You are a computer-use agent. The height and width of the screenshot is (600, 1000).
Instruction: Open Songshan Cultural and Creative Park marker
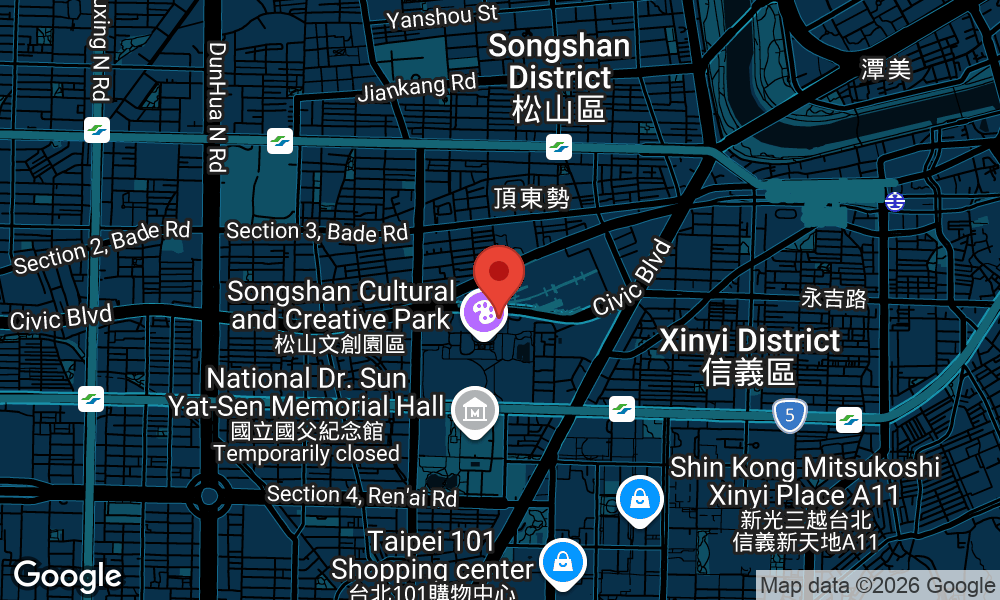click(482, 314)
